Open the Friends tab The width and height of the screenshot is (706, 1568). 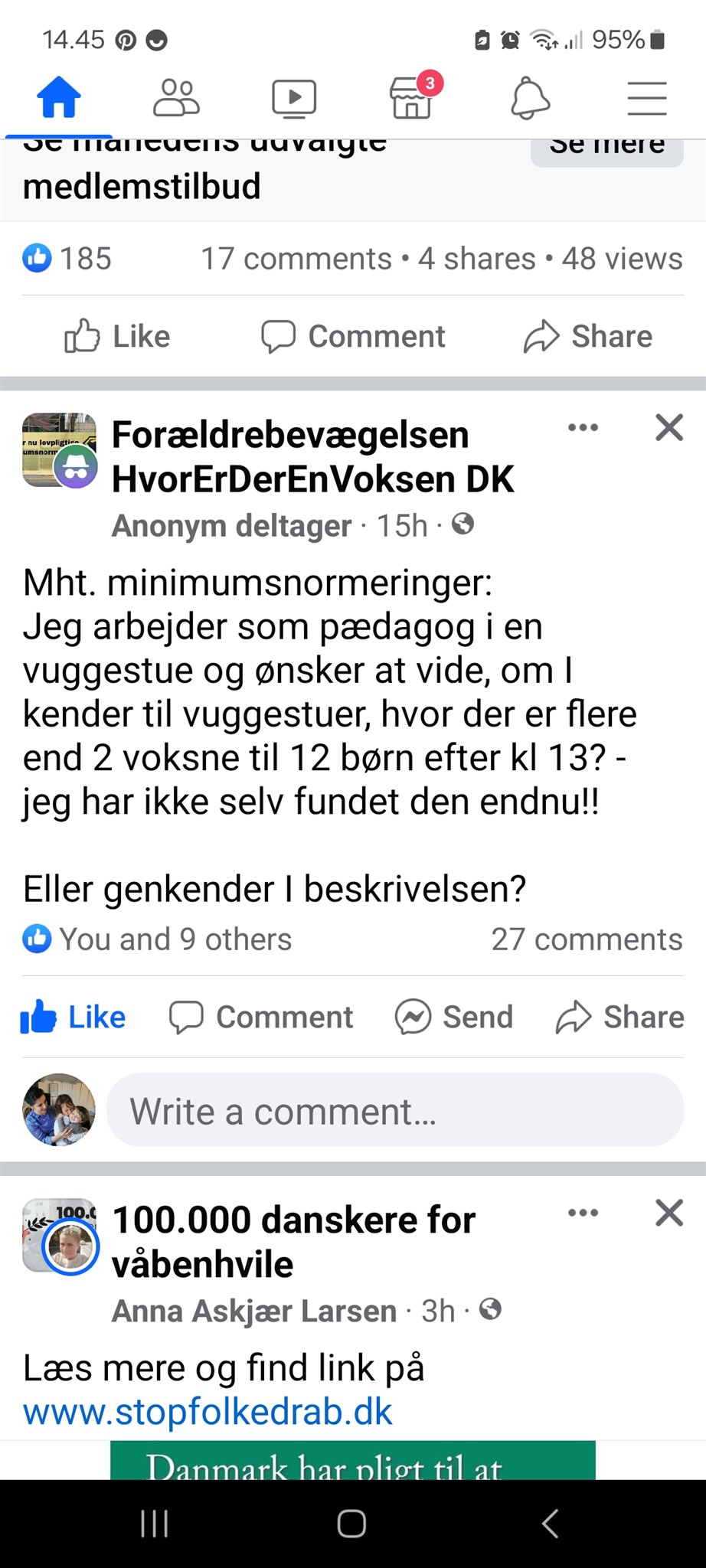[177, 99]
